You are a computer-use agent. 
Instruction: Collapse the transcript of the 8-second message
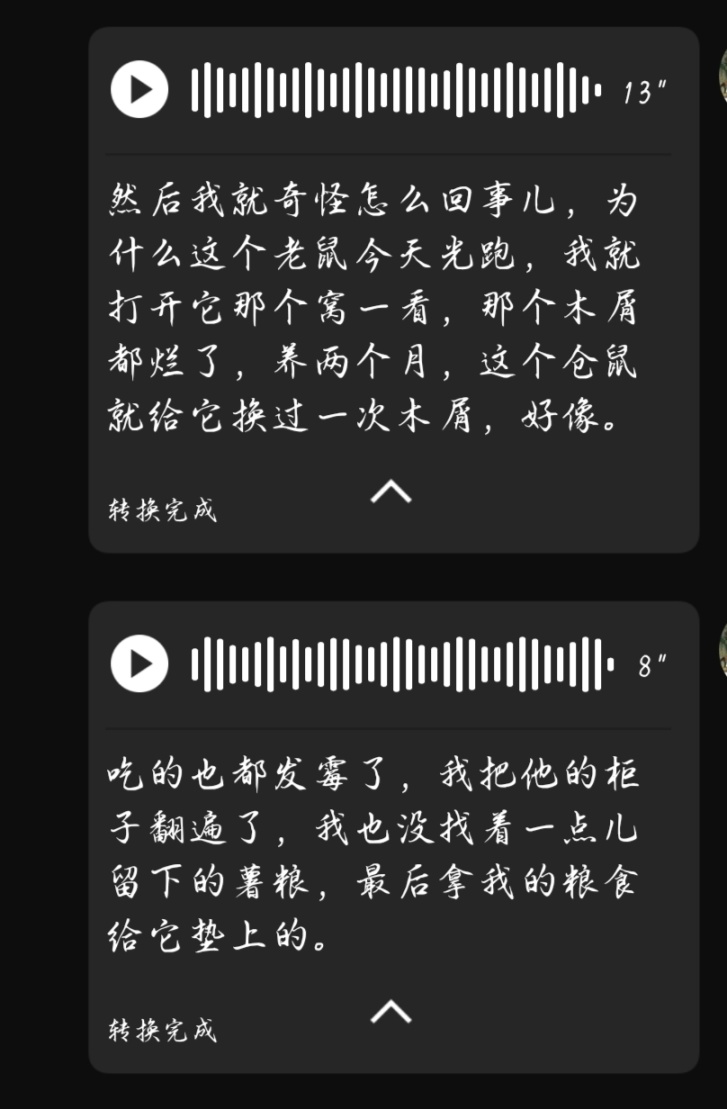(391, 1011)
